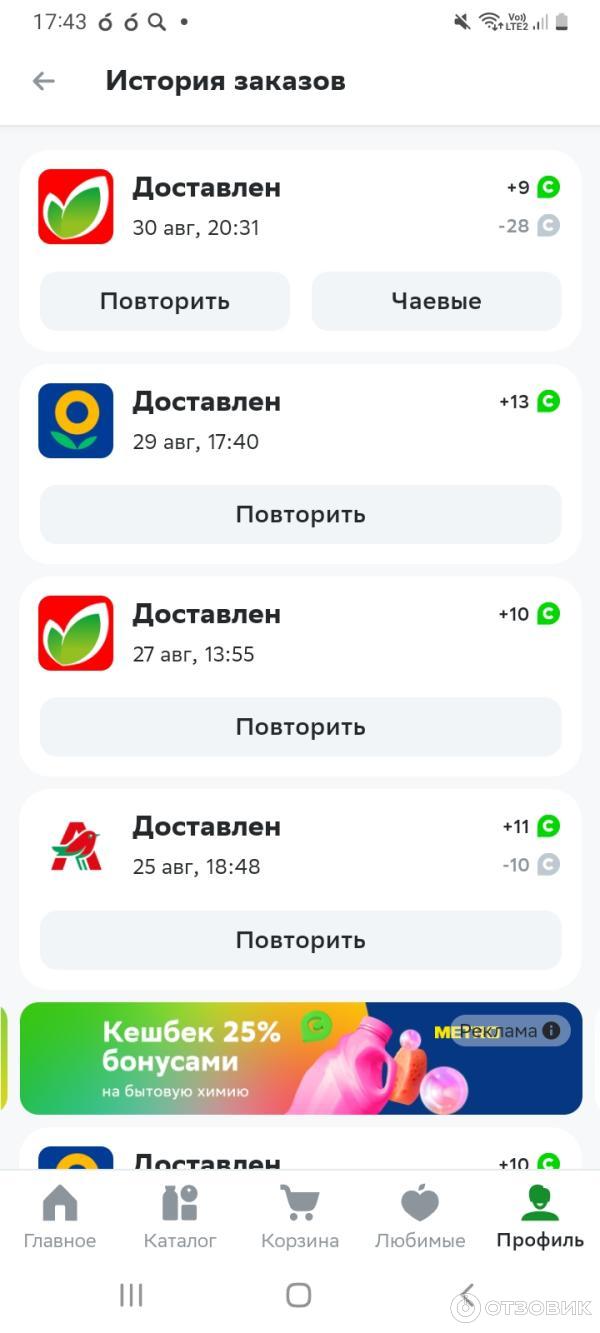This screenshot has width=600, height=1333.
Task: Repeat the 27 Aug 13:55 order
Action: click(x=300, y=727)
